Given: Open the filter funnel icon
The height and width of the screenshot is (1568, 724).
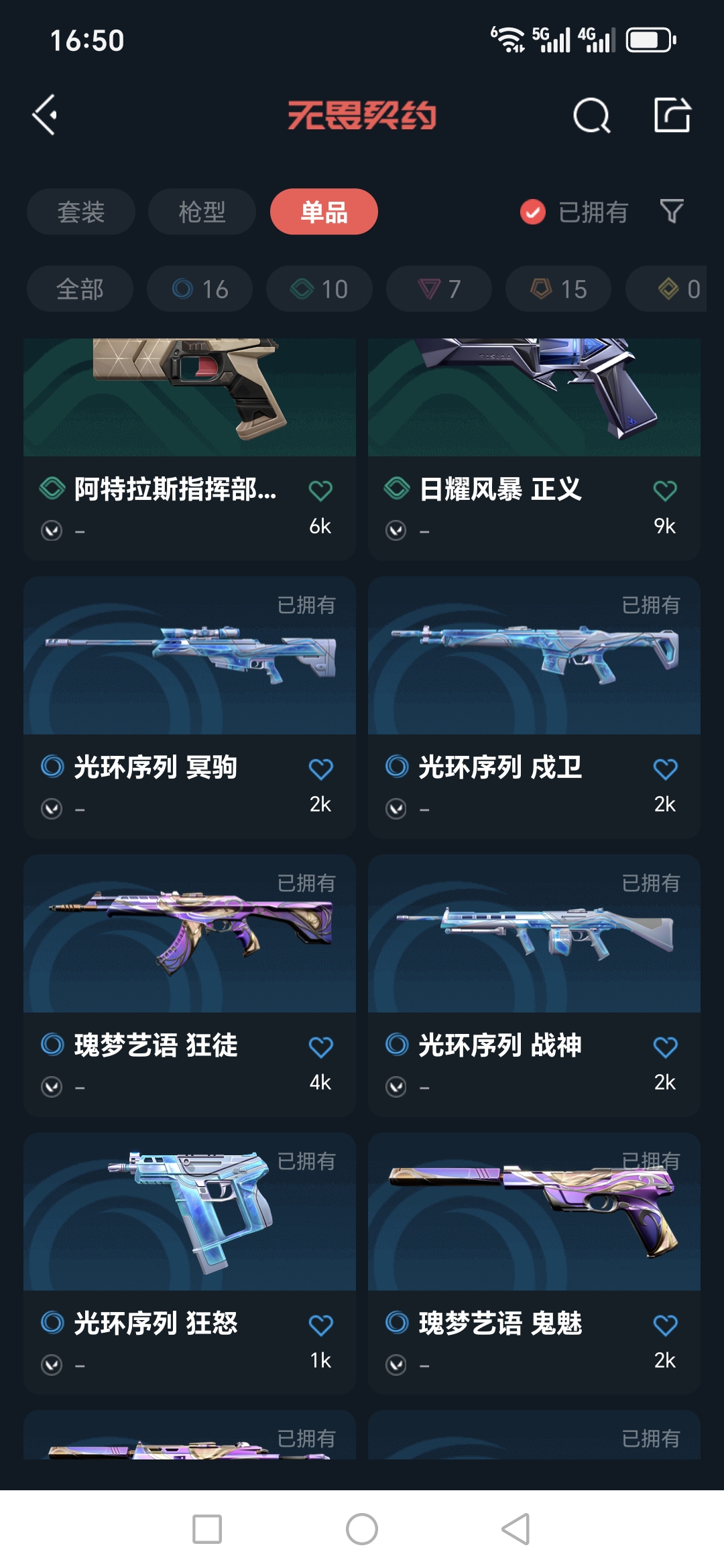Looking at the screenshot, I should coord(672,212).
